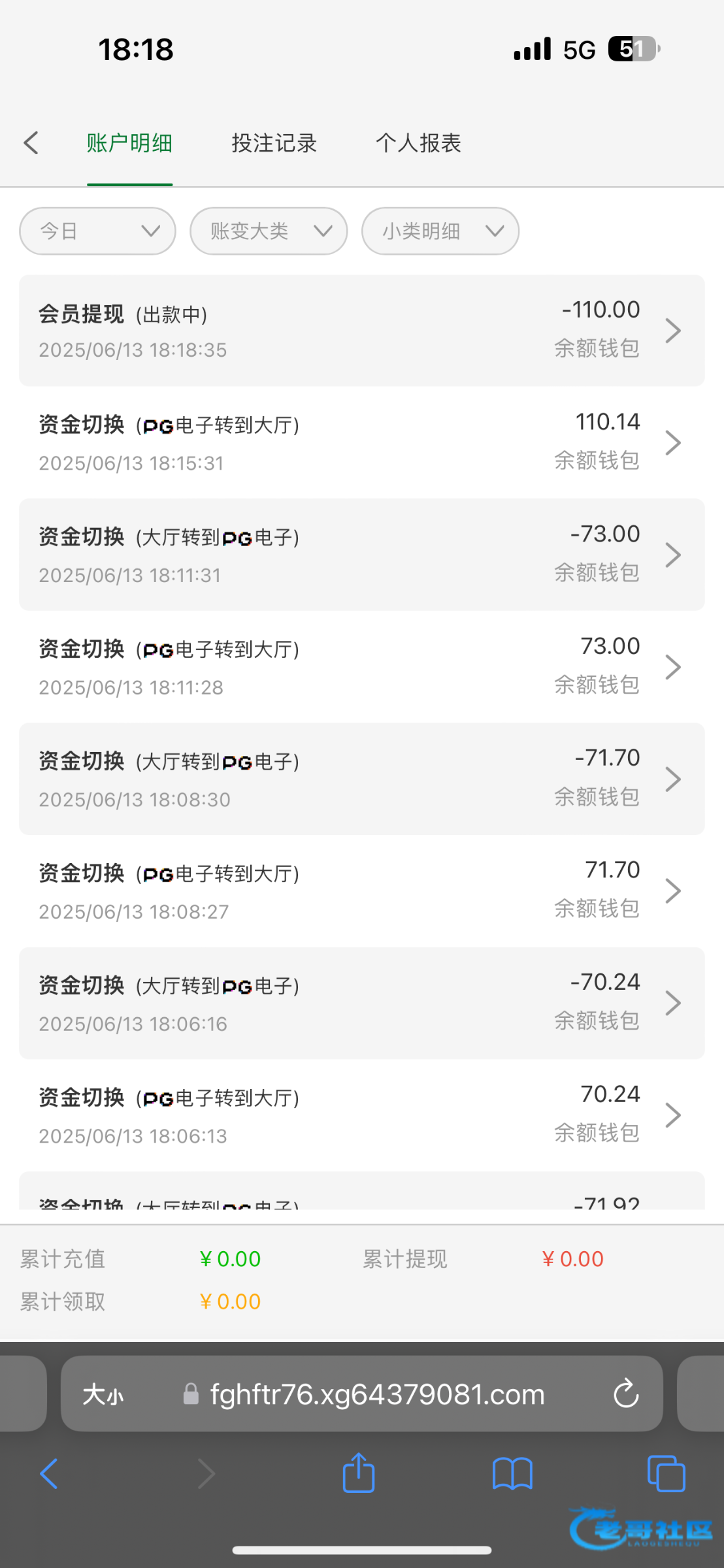Switch to the 个人报表 tab
This screenshot has width=724, height=1568.
tap(418, 143)
